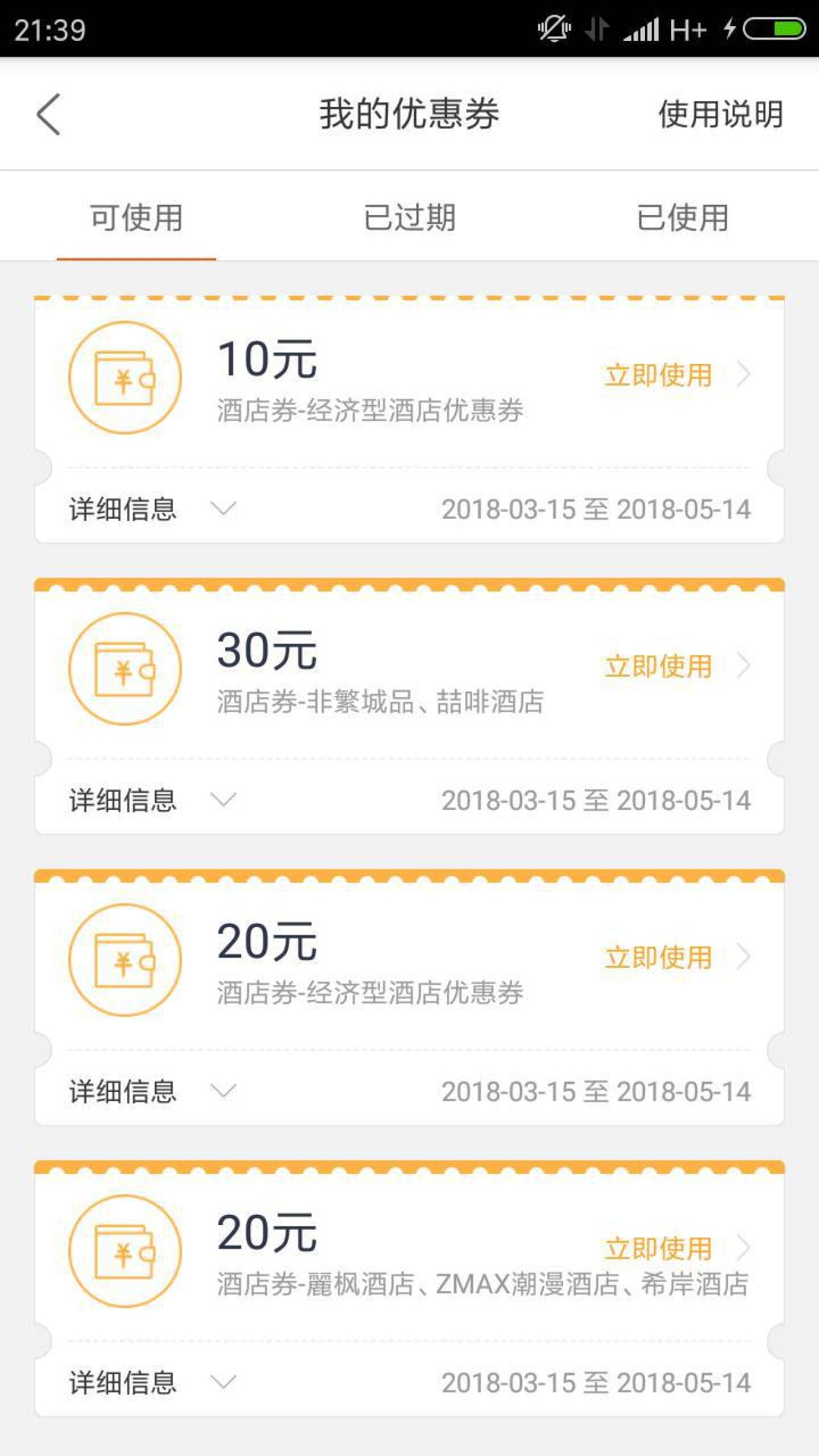Use the 20元 麗枫酒店 coupon now

659,1248
